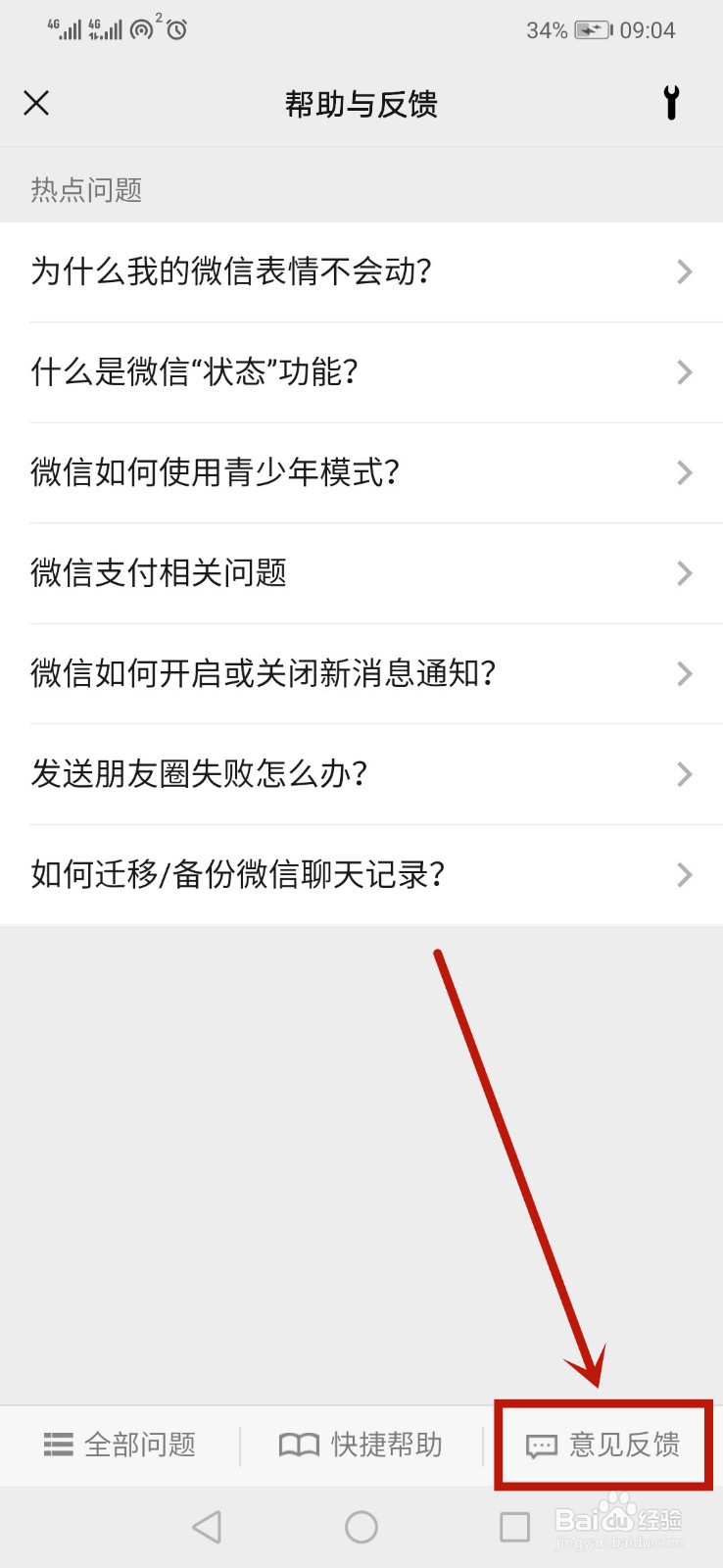Open 什么是微信状态功能 article

[361, 372]
